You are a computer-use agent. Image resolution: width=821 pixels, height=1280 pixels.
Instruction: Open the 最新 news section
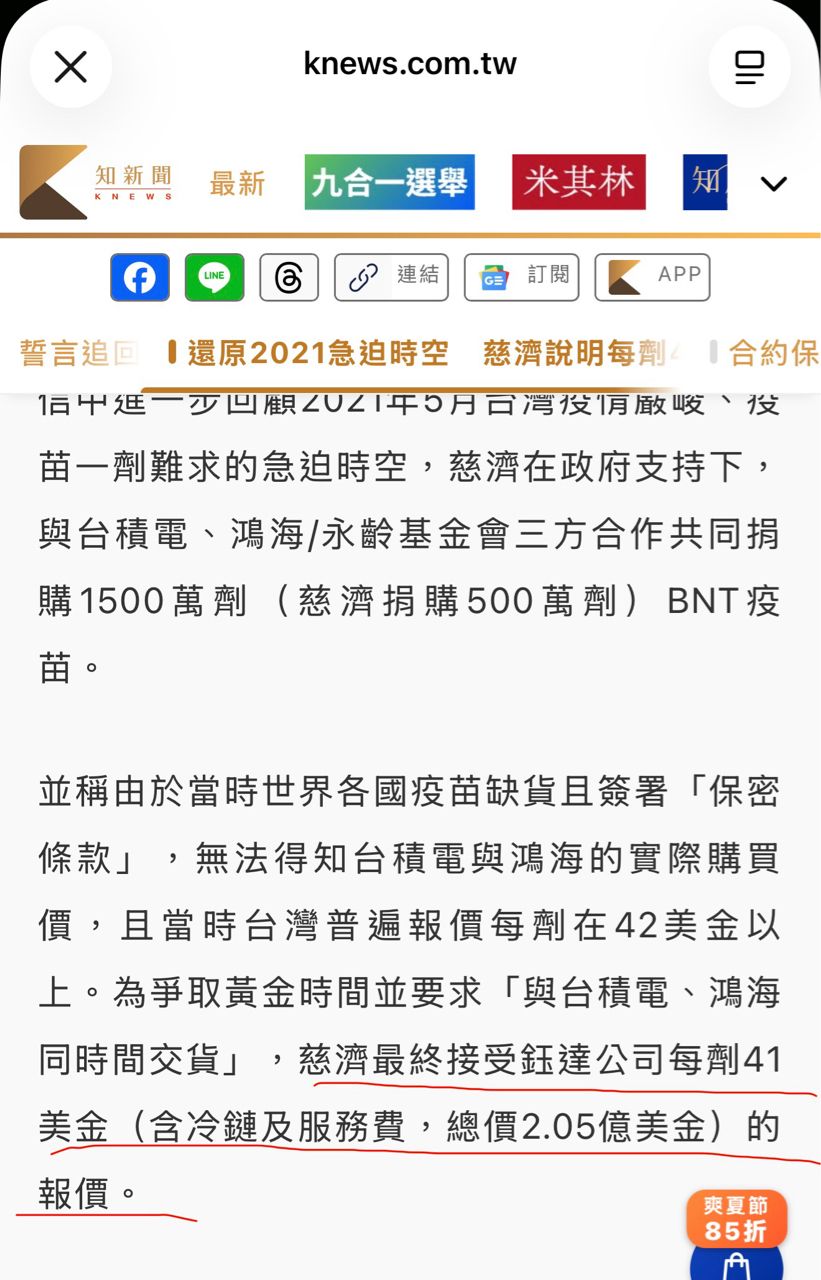click(237, 183)
